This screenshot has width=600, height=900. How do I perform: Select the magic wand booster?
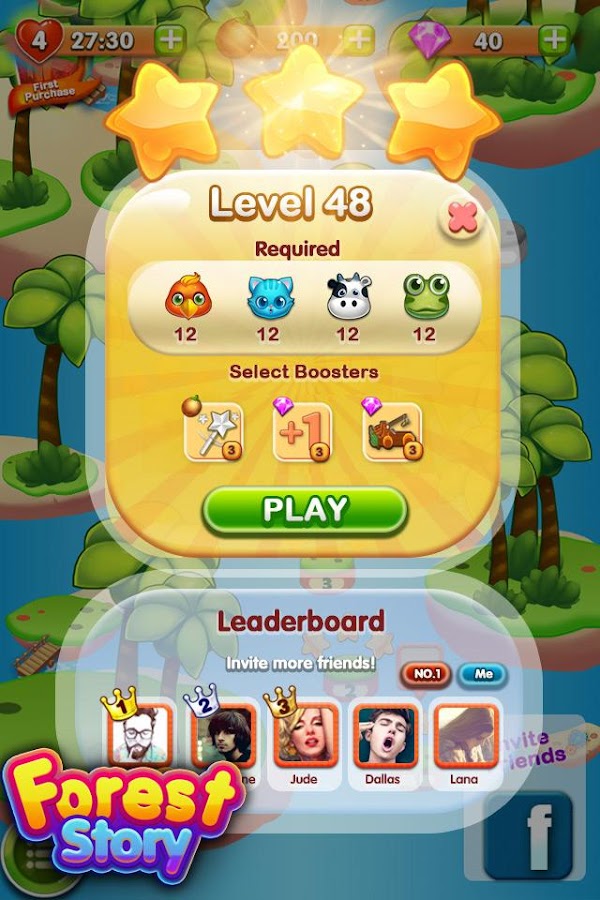[212, 432]
